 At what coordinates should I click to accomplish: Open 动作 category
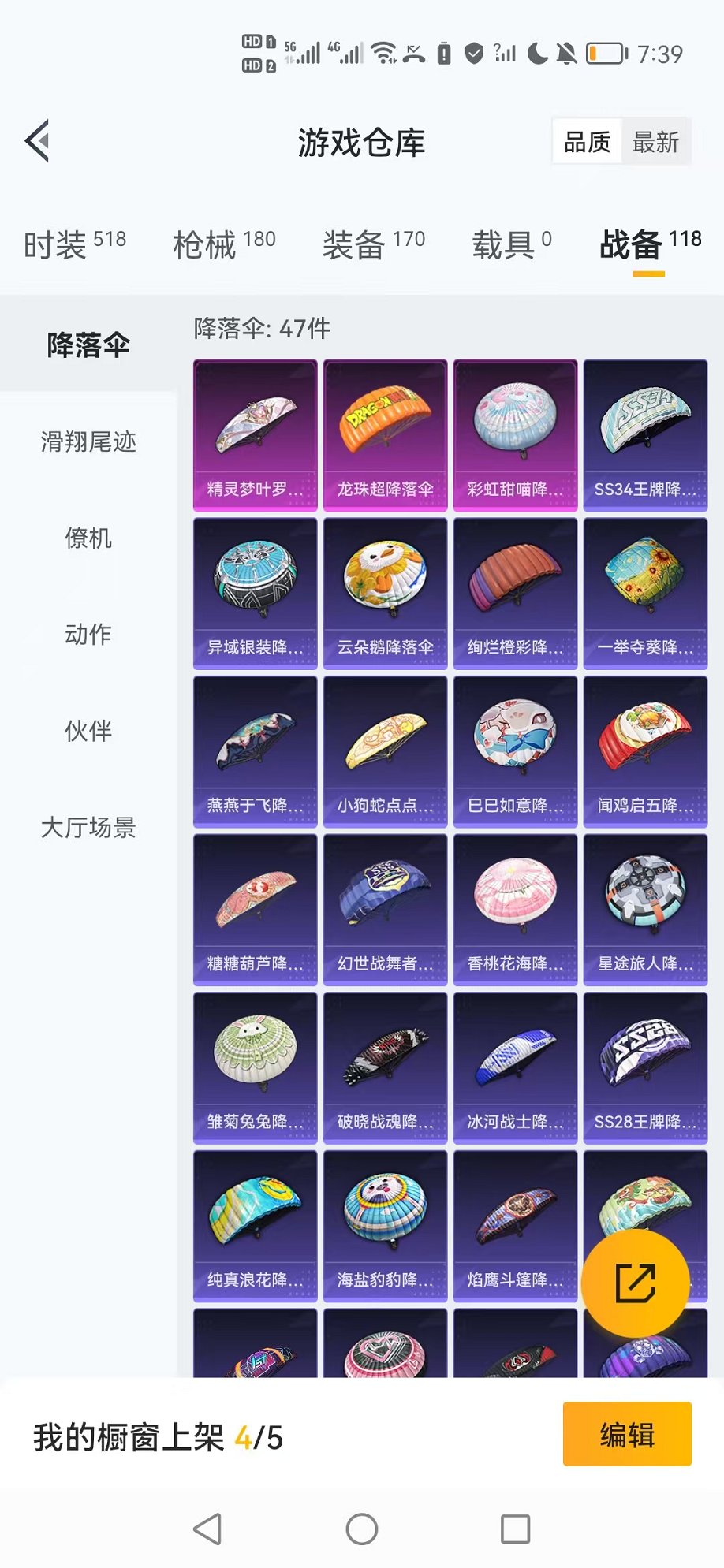pos(88,635)
